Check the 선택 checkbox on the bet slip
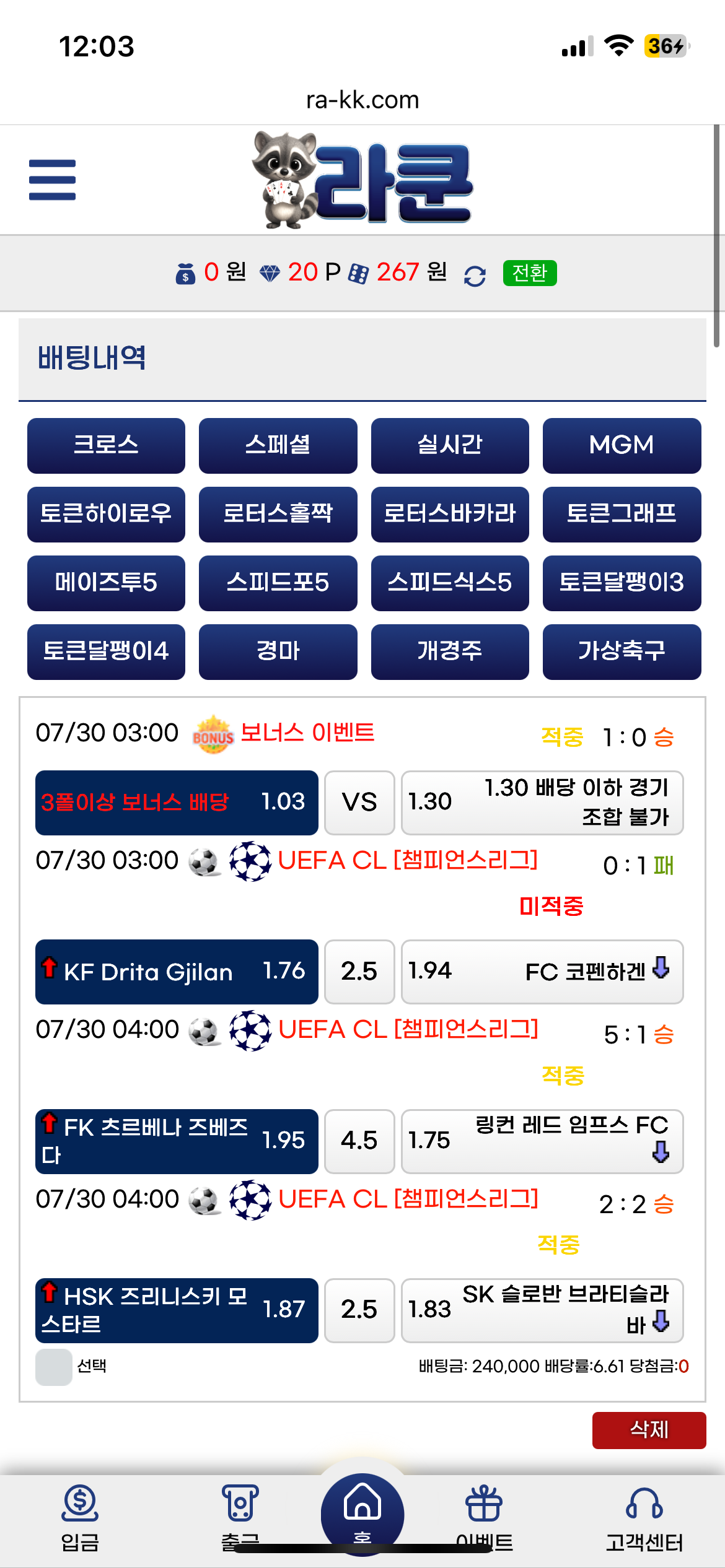725x1568 pixels. tap(54, 1367)
